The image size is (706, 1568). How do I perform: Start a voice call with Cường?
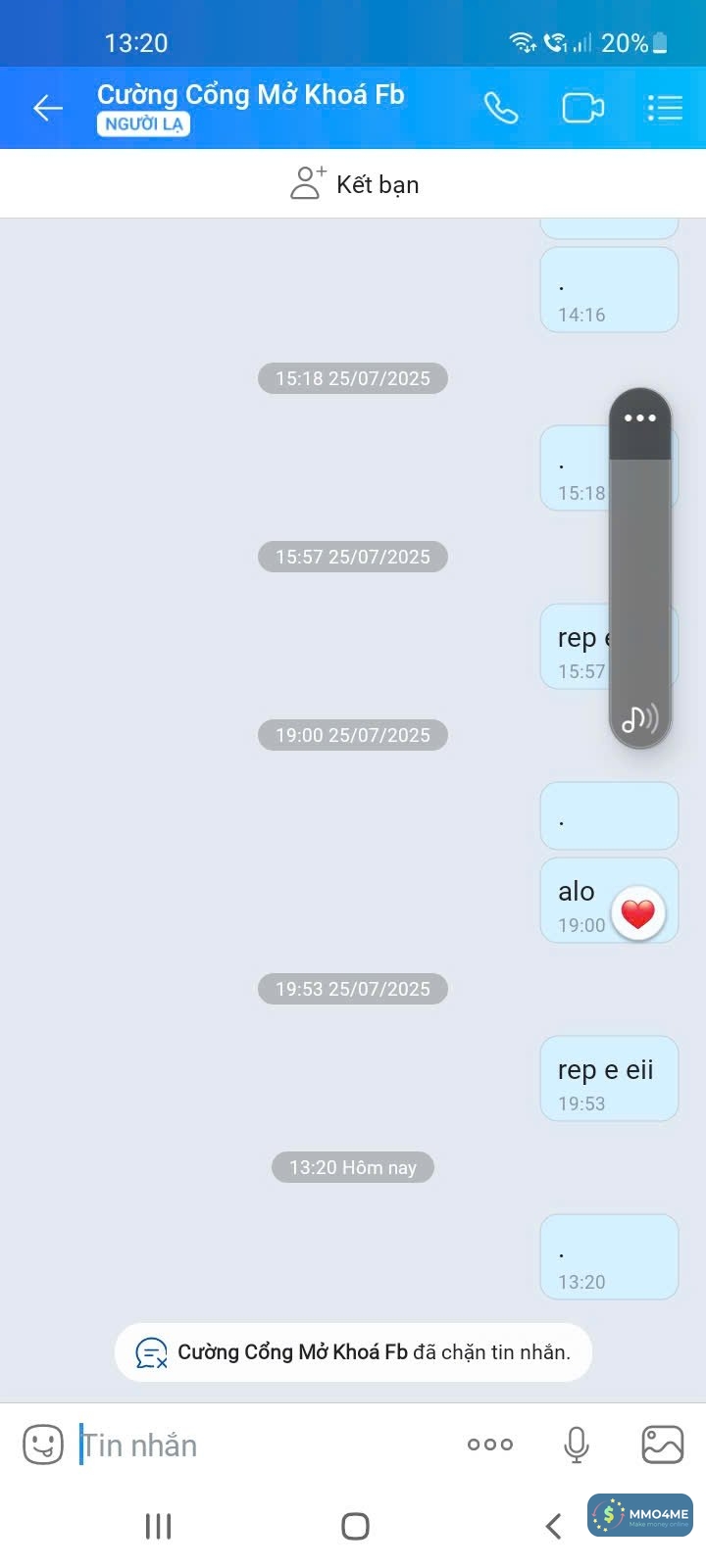[501, 108]
